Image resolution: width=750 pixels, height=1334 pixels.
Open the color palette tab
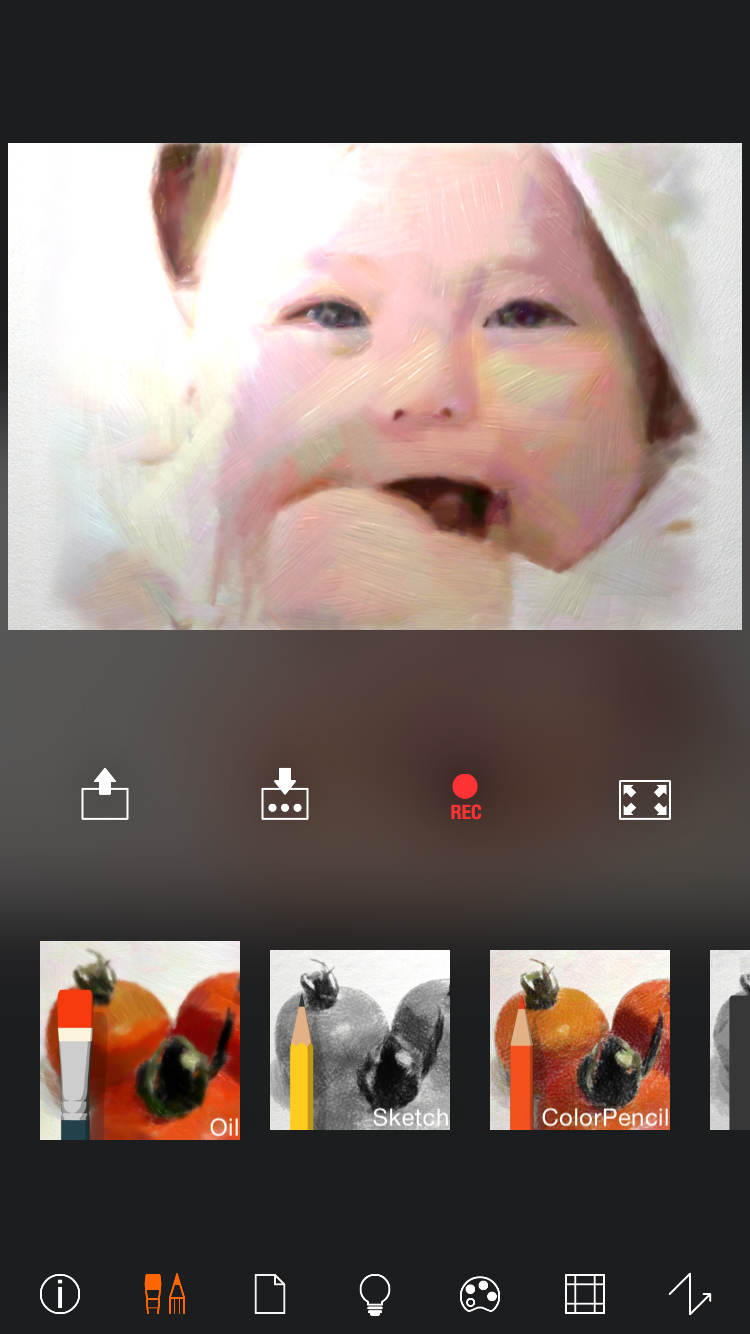pos(480,1294)
